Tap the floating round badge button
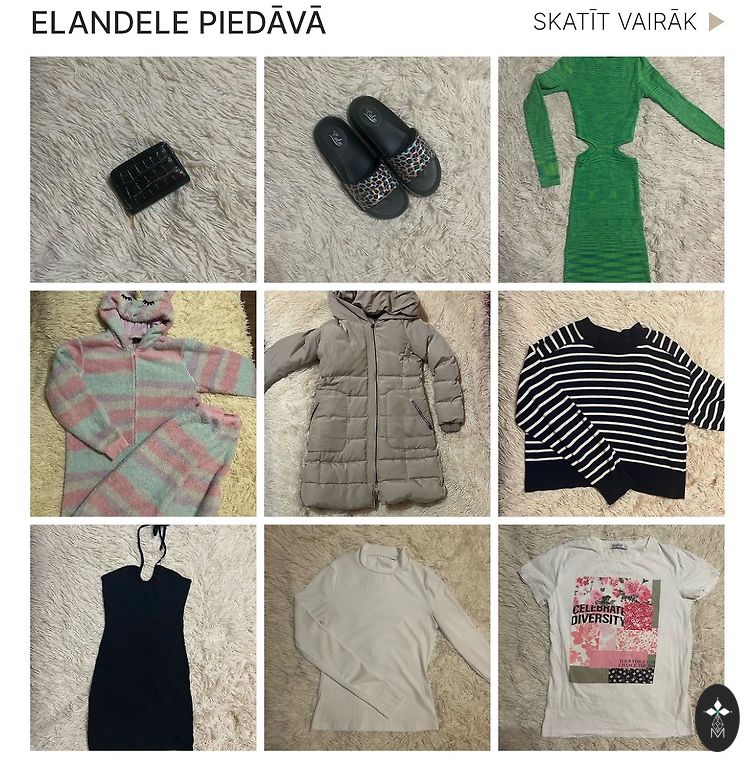 (x=717, y=717)
